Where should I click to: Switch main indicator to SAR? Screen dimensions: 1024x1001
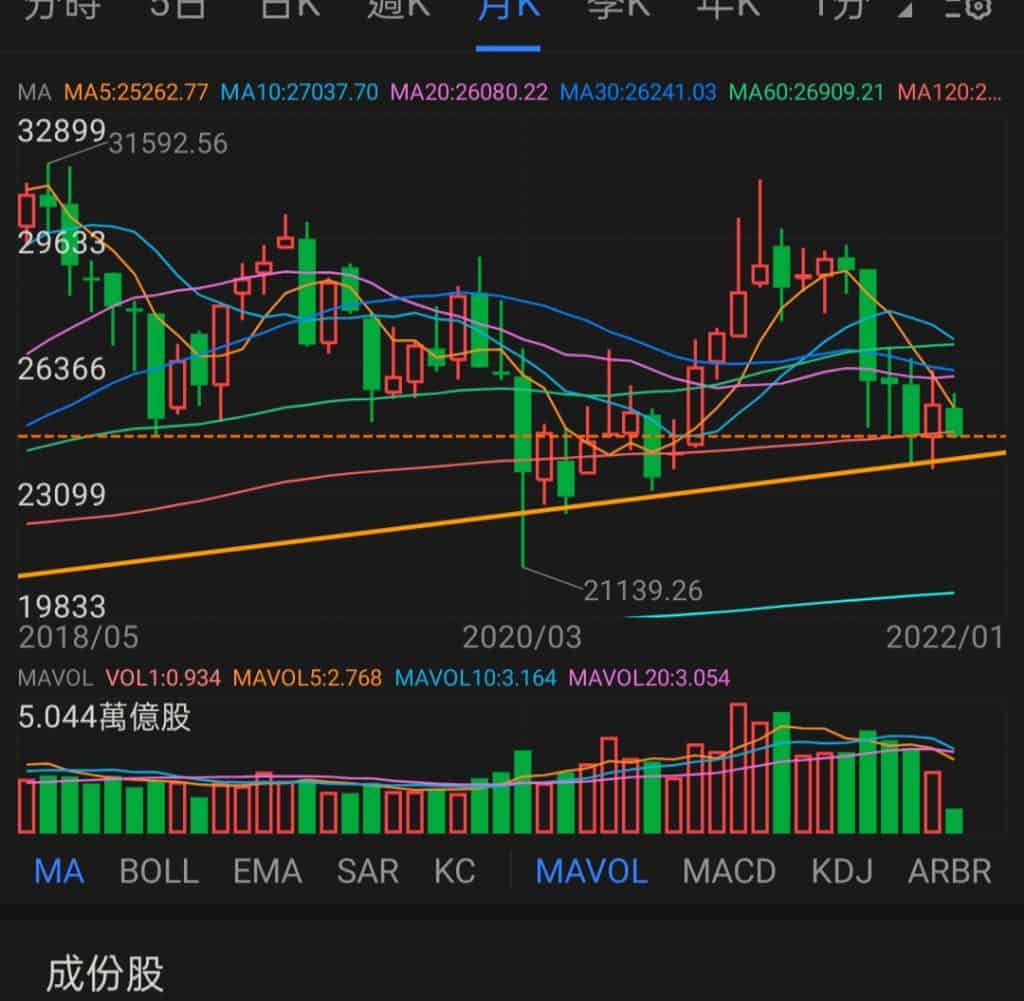coord(367,871)
